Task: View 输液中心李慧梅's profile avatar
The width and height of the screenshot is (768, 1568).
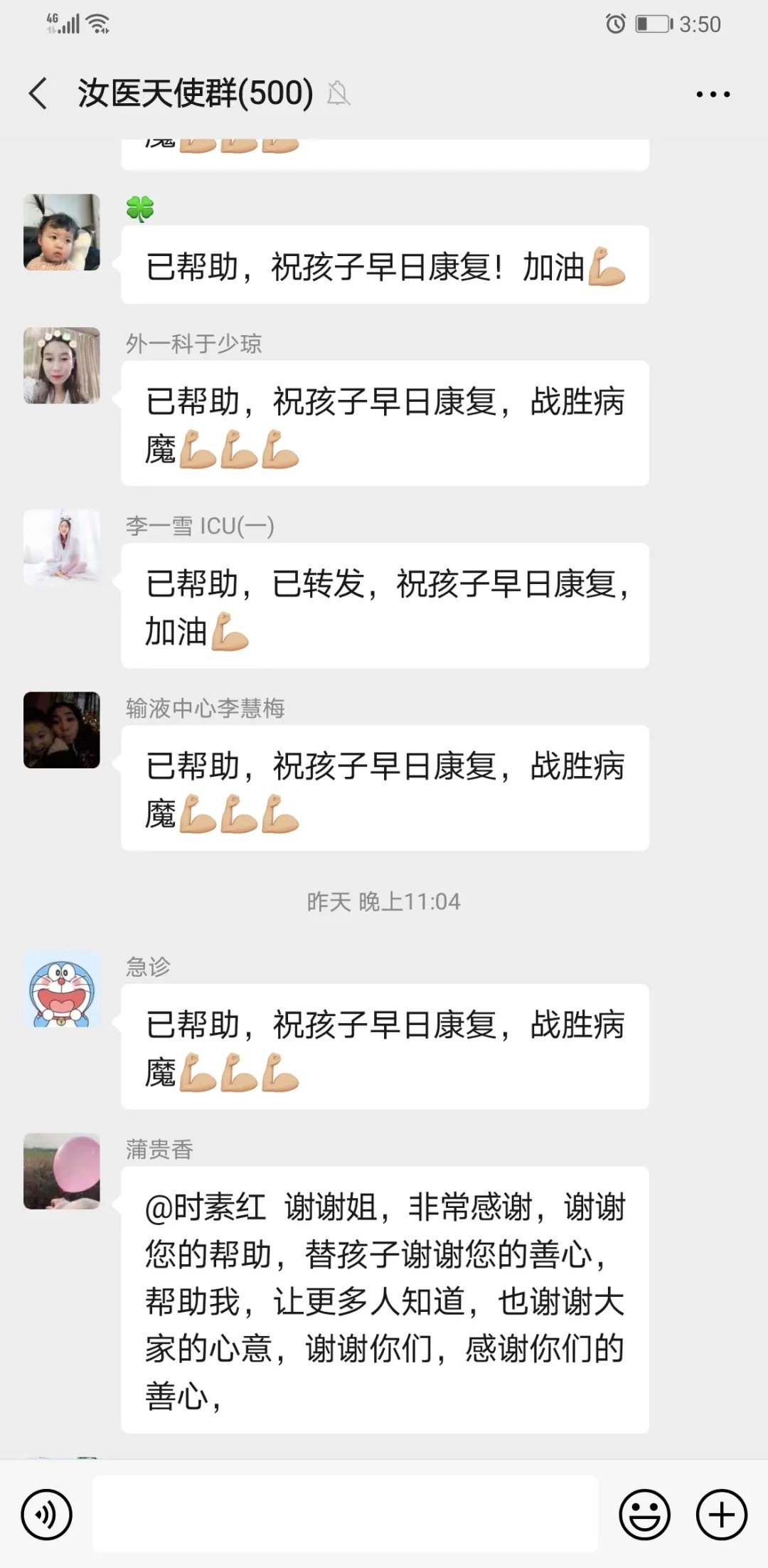Action: point(62,730)
